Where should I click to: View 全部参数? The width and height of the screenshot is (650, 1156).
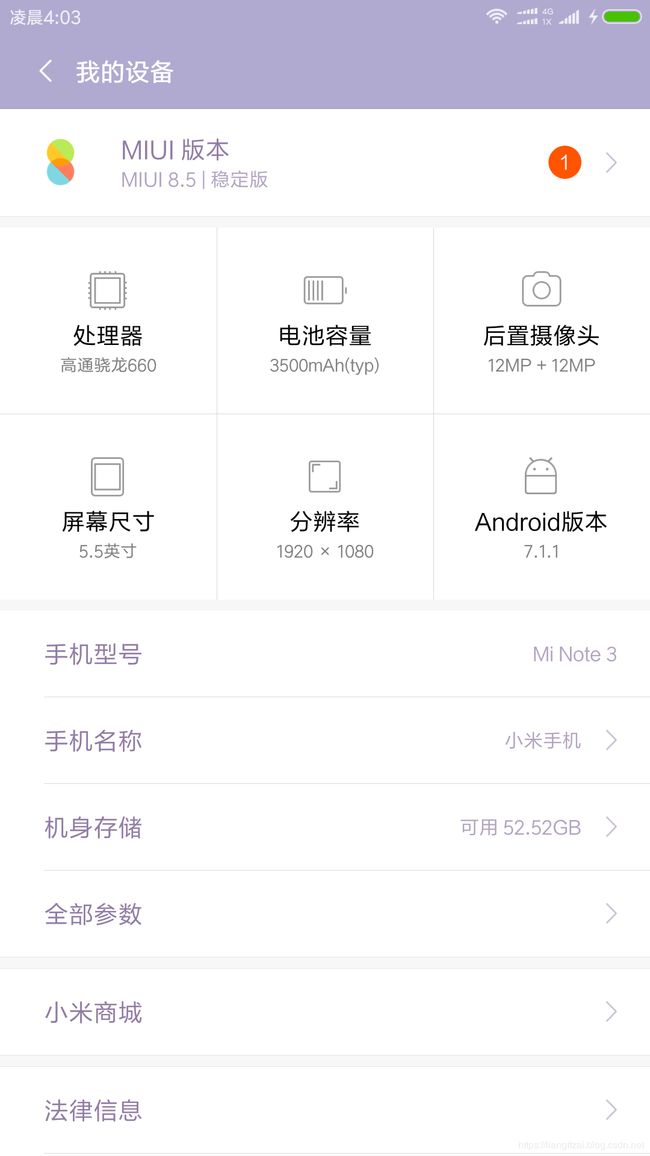325,914
